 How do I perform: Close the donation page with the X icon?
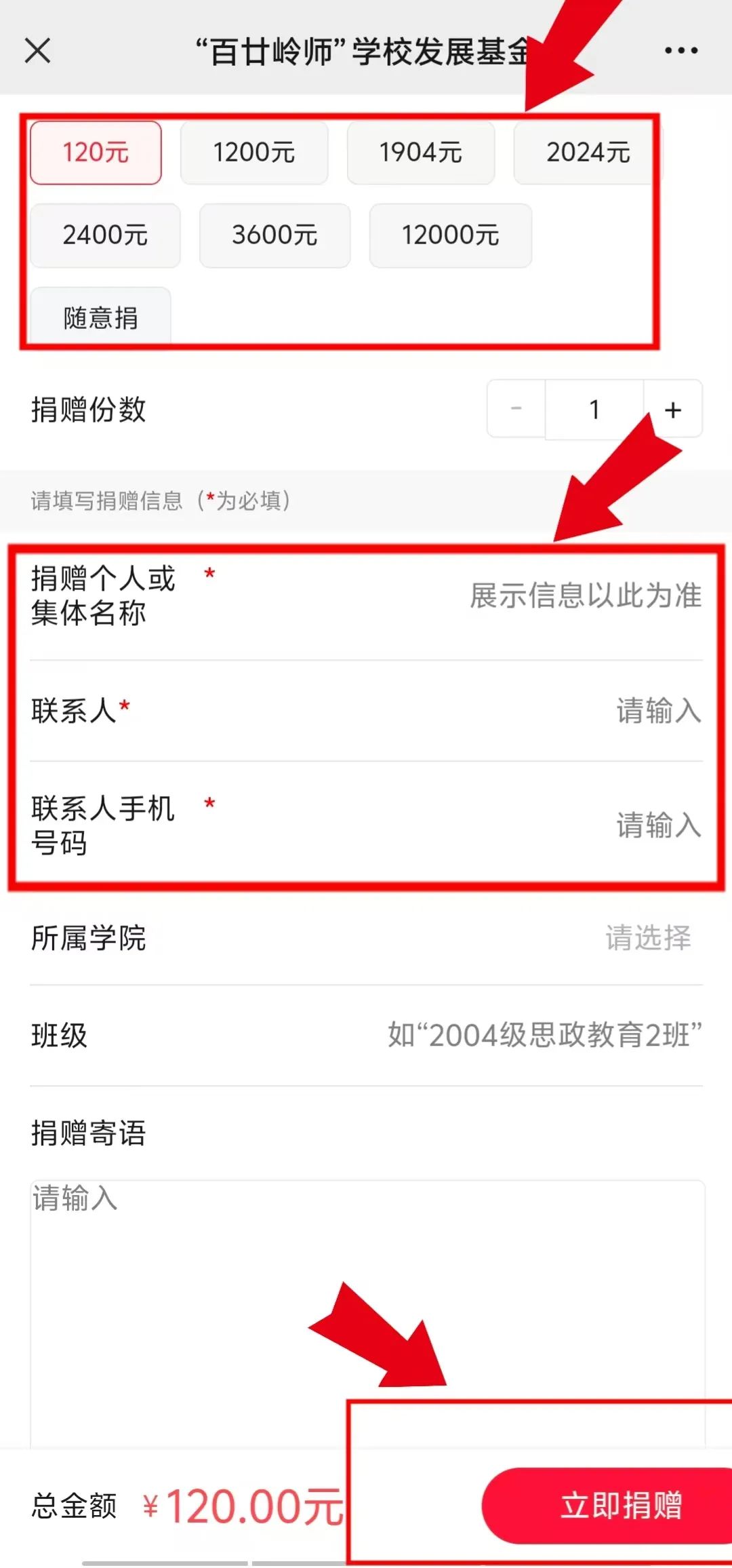pyautogui.click(x=39, y=50)
